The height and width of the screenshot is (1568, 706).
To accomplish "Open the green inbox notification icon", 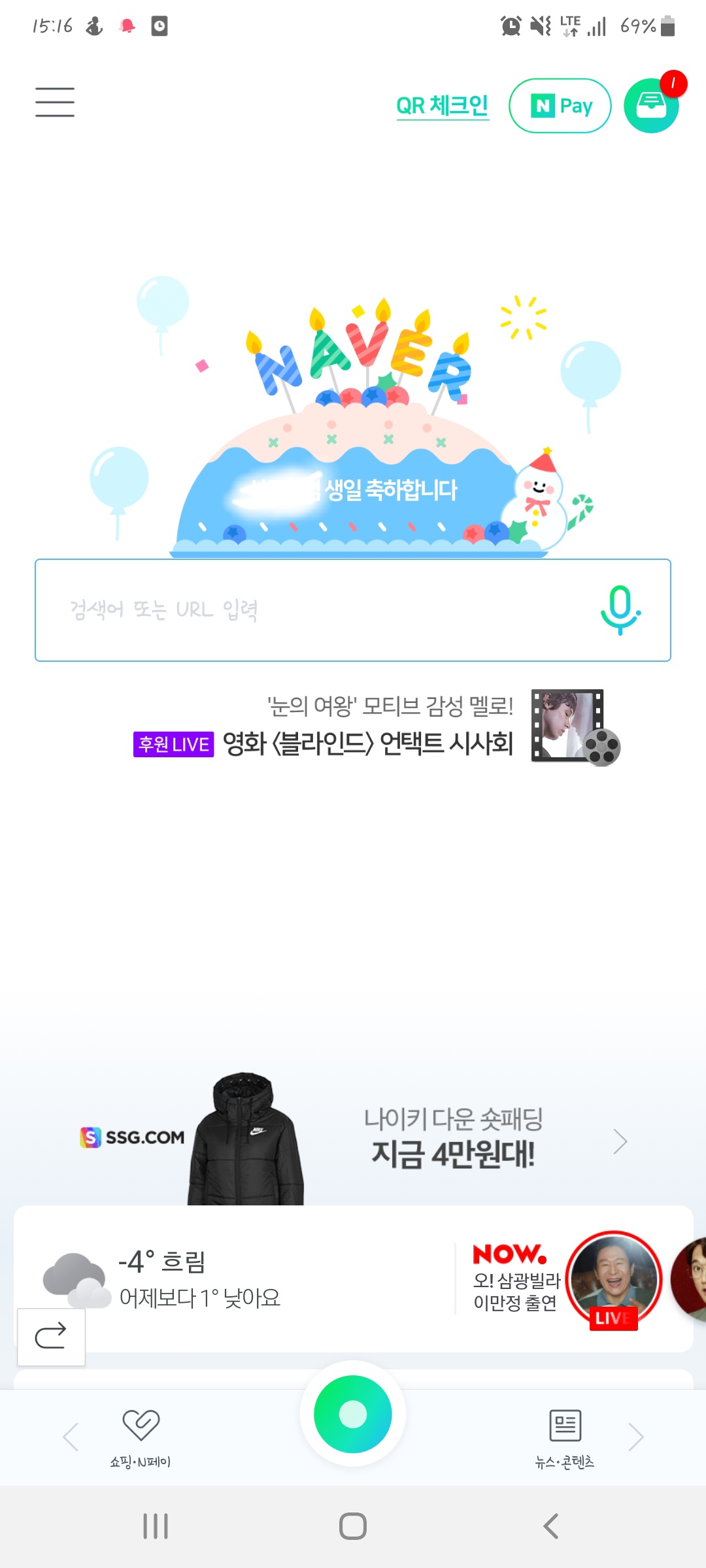I will coord(650,105).
